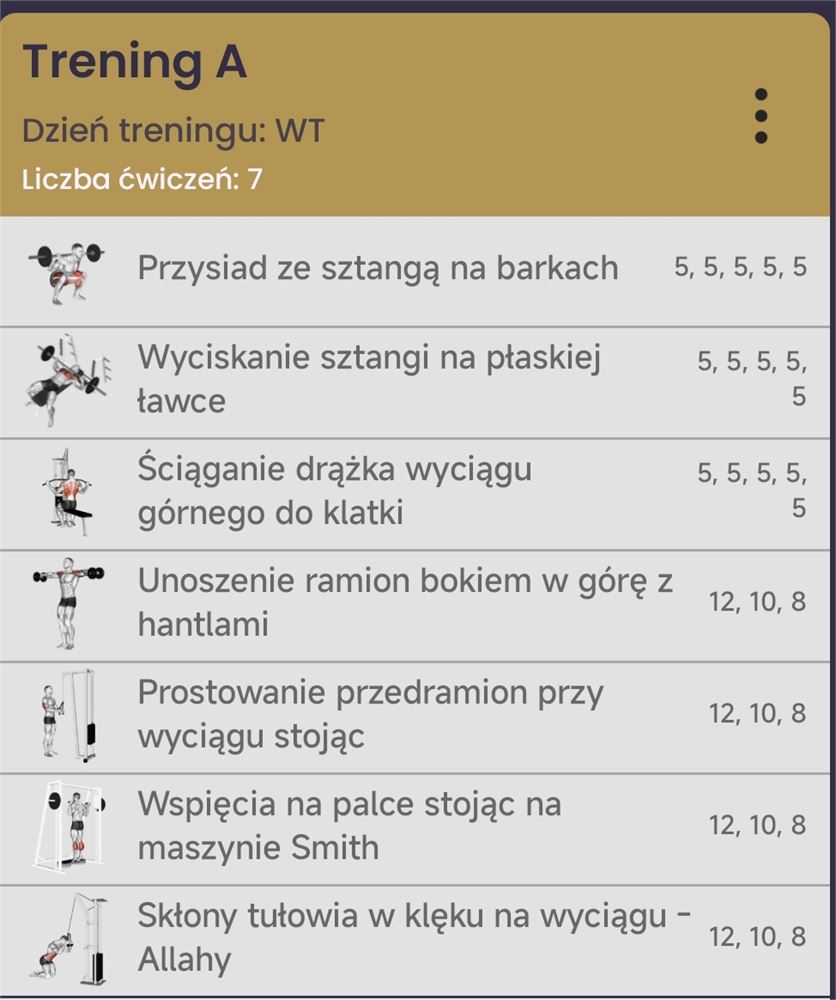Image resolution: width=836 pixels, height=1000 pixels.
Task: Select Wspięcia na palce stojąc na maszynie Smith
Action: click(x=350, y=828)
